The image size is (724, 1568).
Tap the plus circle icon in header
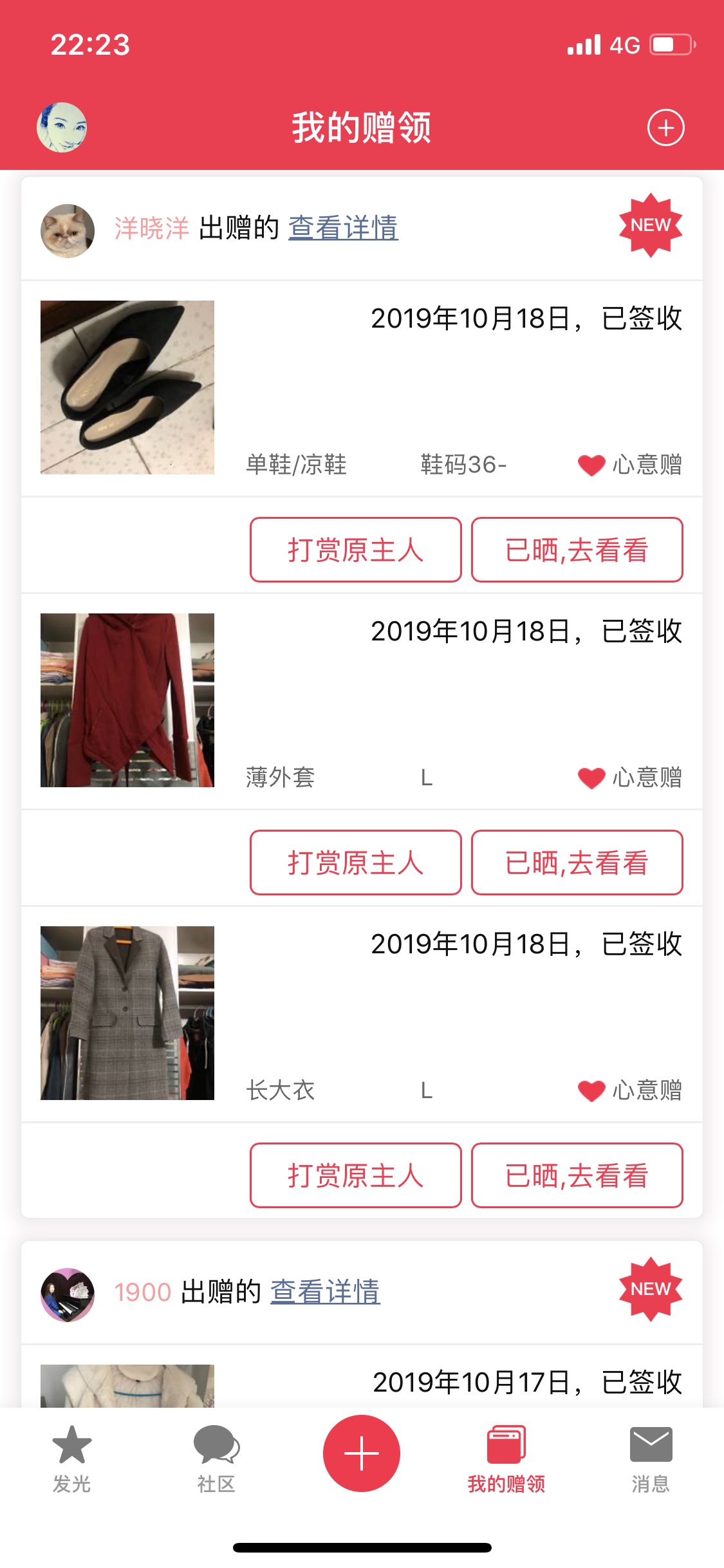point(665,127)
